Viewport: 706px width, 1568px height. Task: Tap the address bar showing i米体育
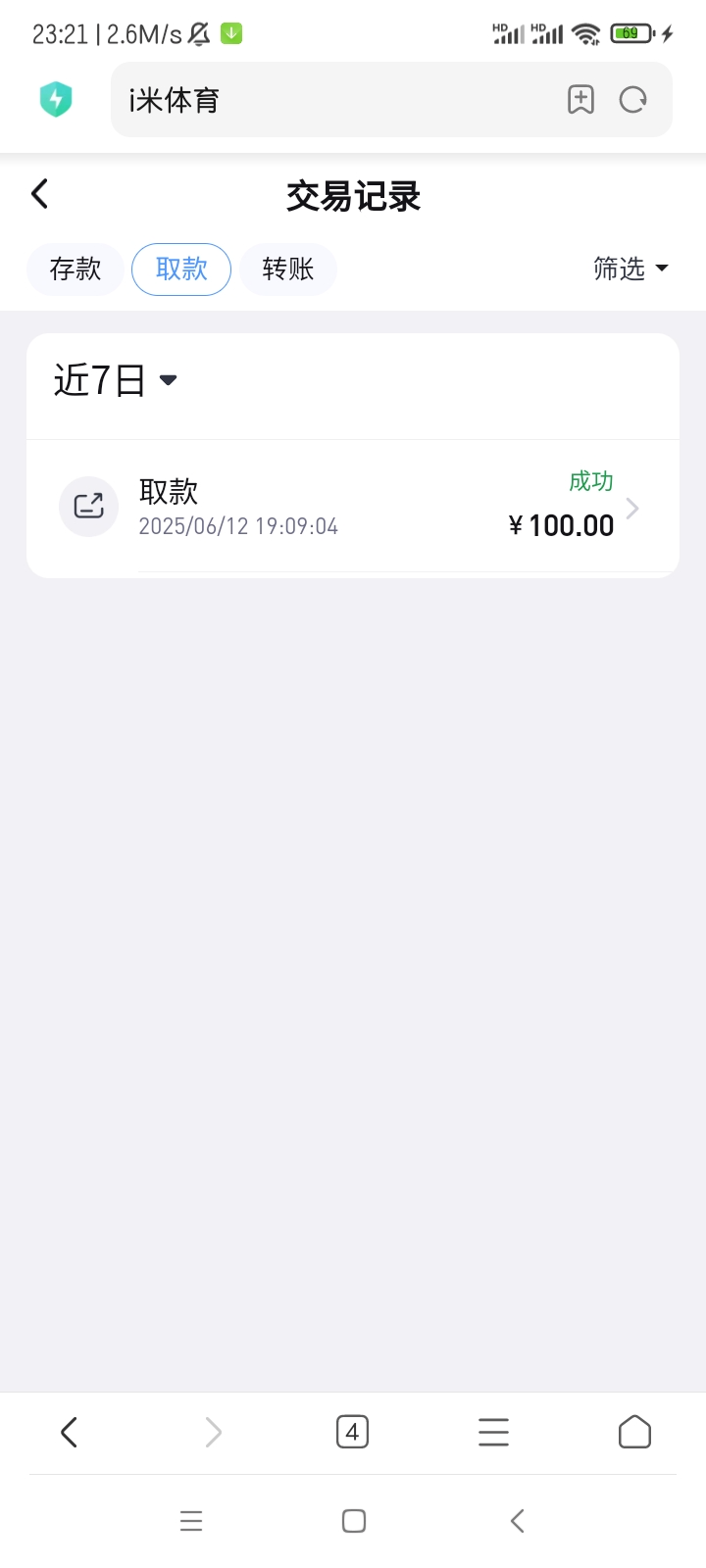click(x=333, y=100)
